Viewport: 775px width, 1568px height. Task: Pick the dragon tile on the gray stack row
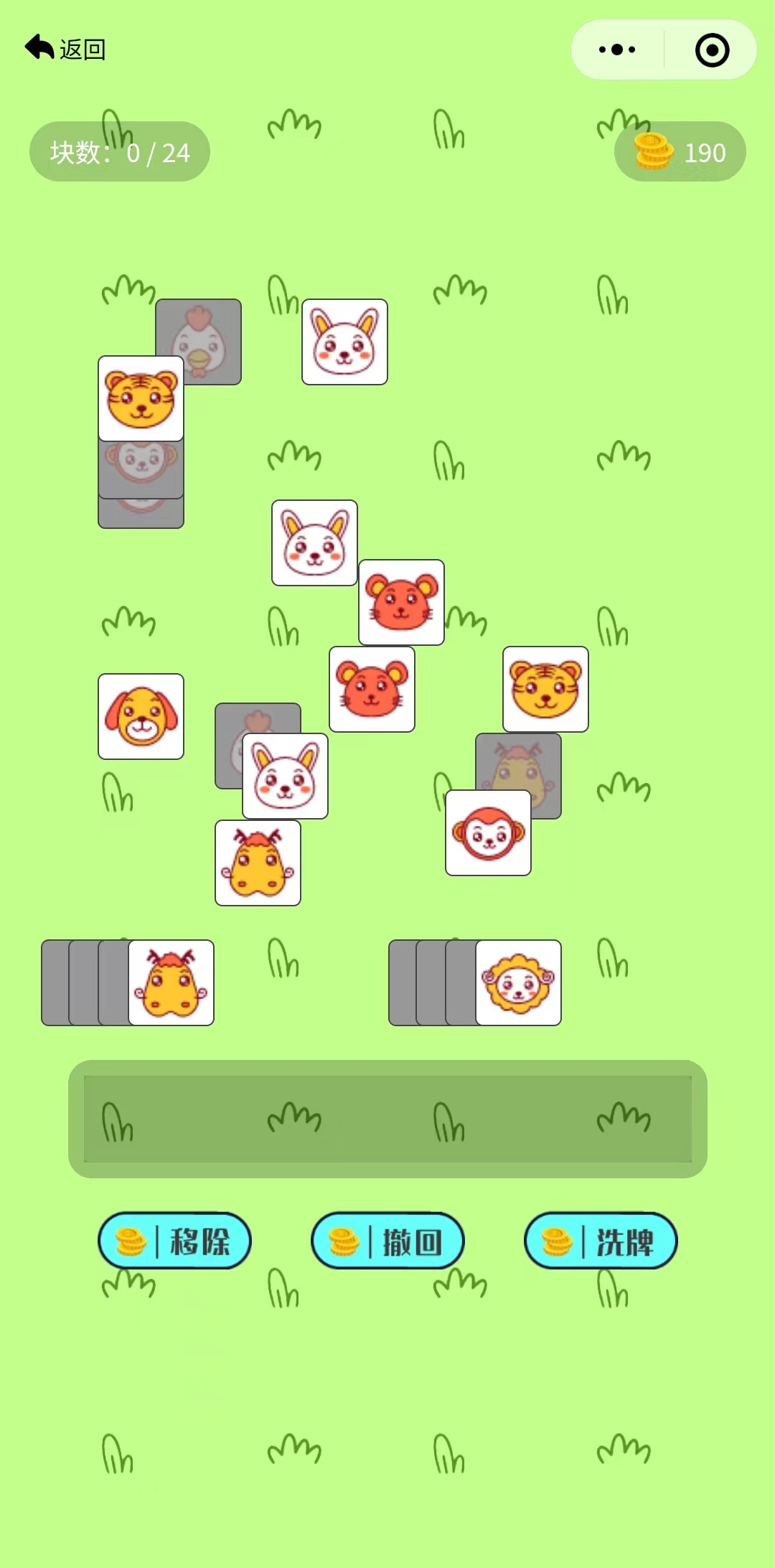[171, 982]
